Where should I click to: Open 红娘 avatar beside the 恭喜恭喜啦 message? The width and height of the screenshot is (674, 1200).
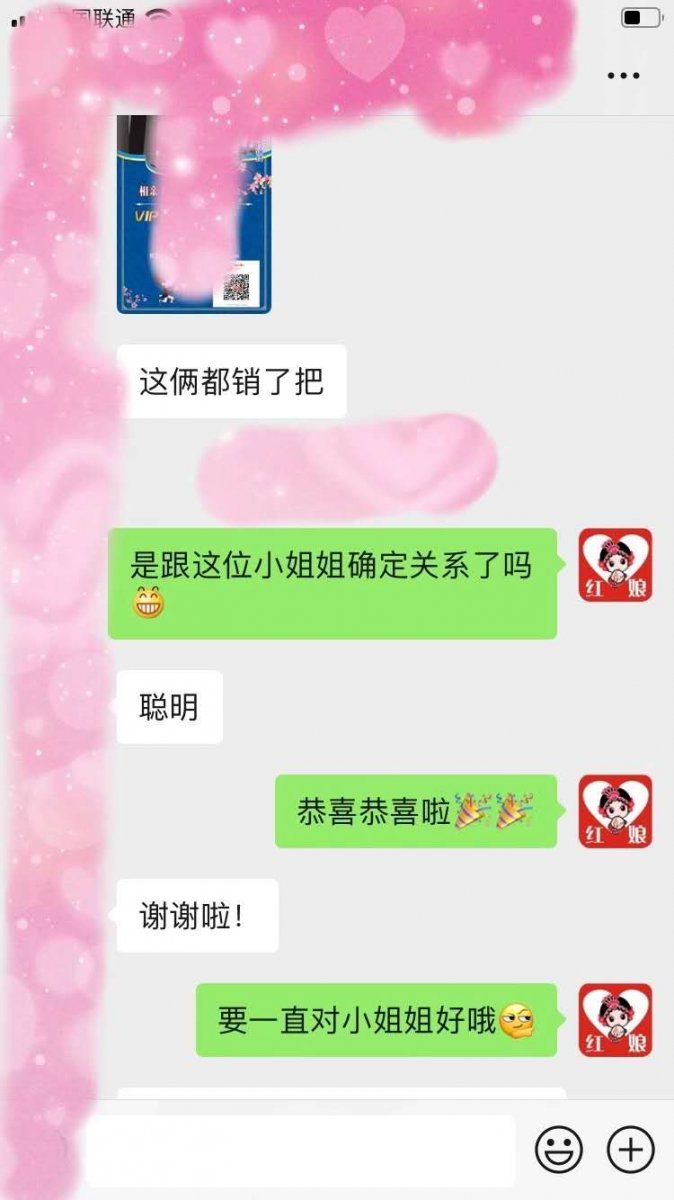point(615,811)
